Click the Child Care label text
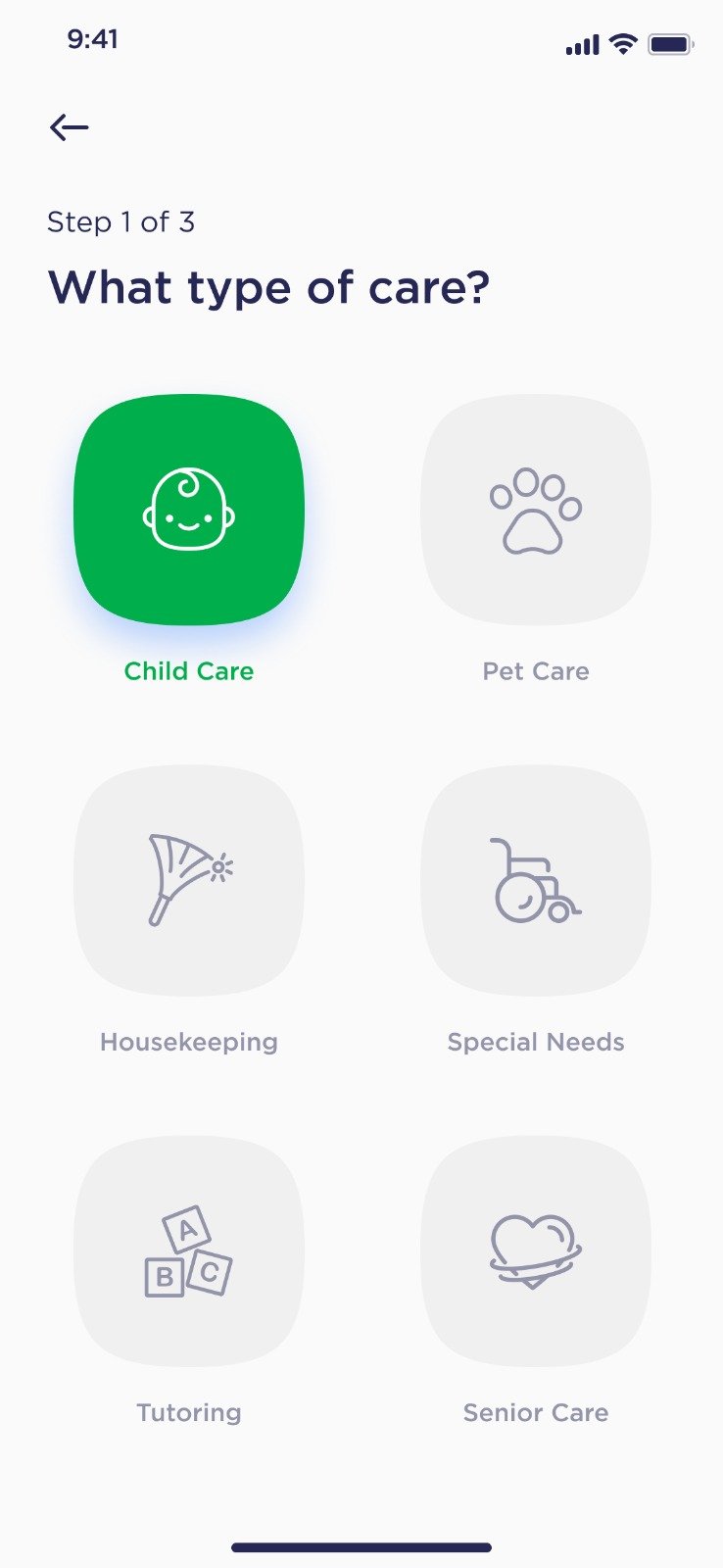The height and width of the screenshot is (1568, 723). [x=189, y=671]
